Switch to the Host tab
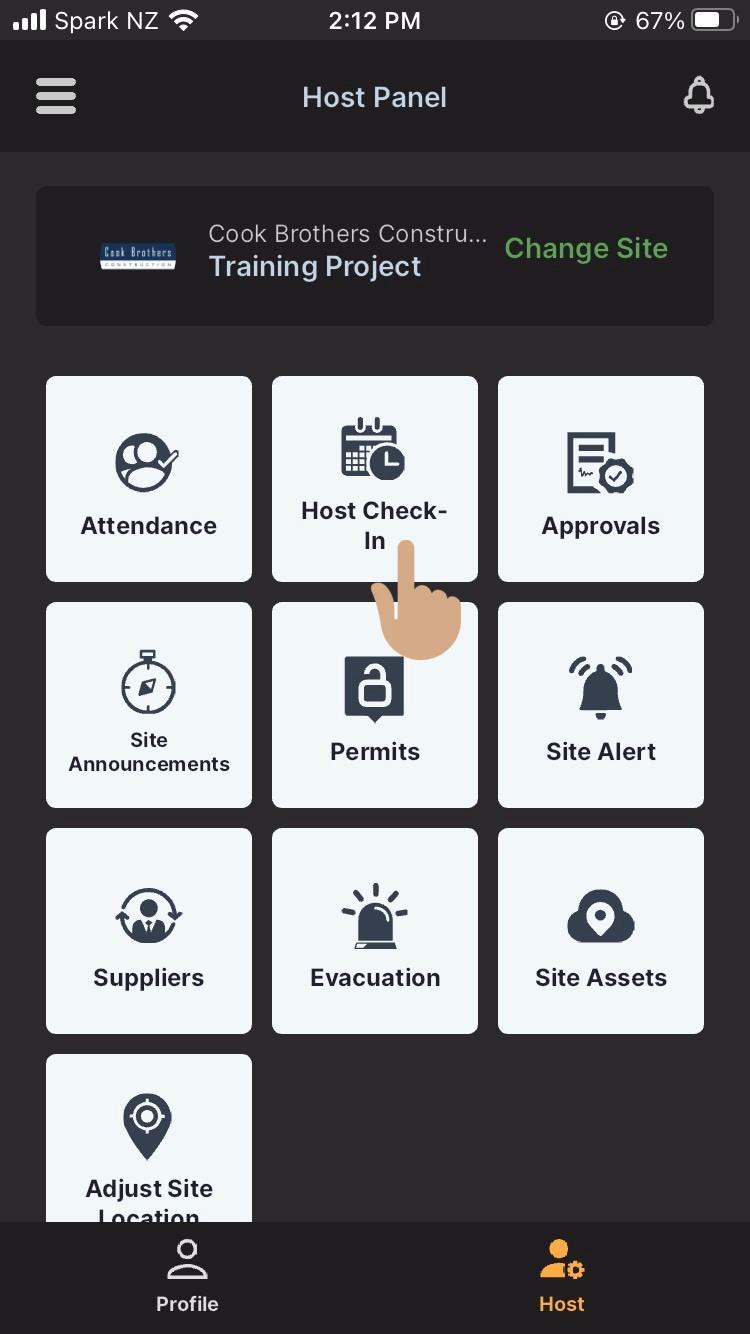Screen dimensions: 750x1334 562,1276
